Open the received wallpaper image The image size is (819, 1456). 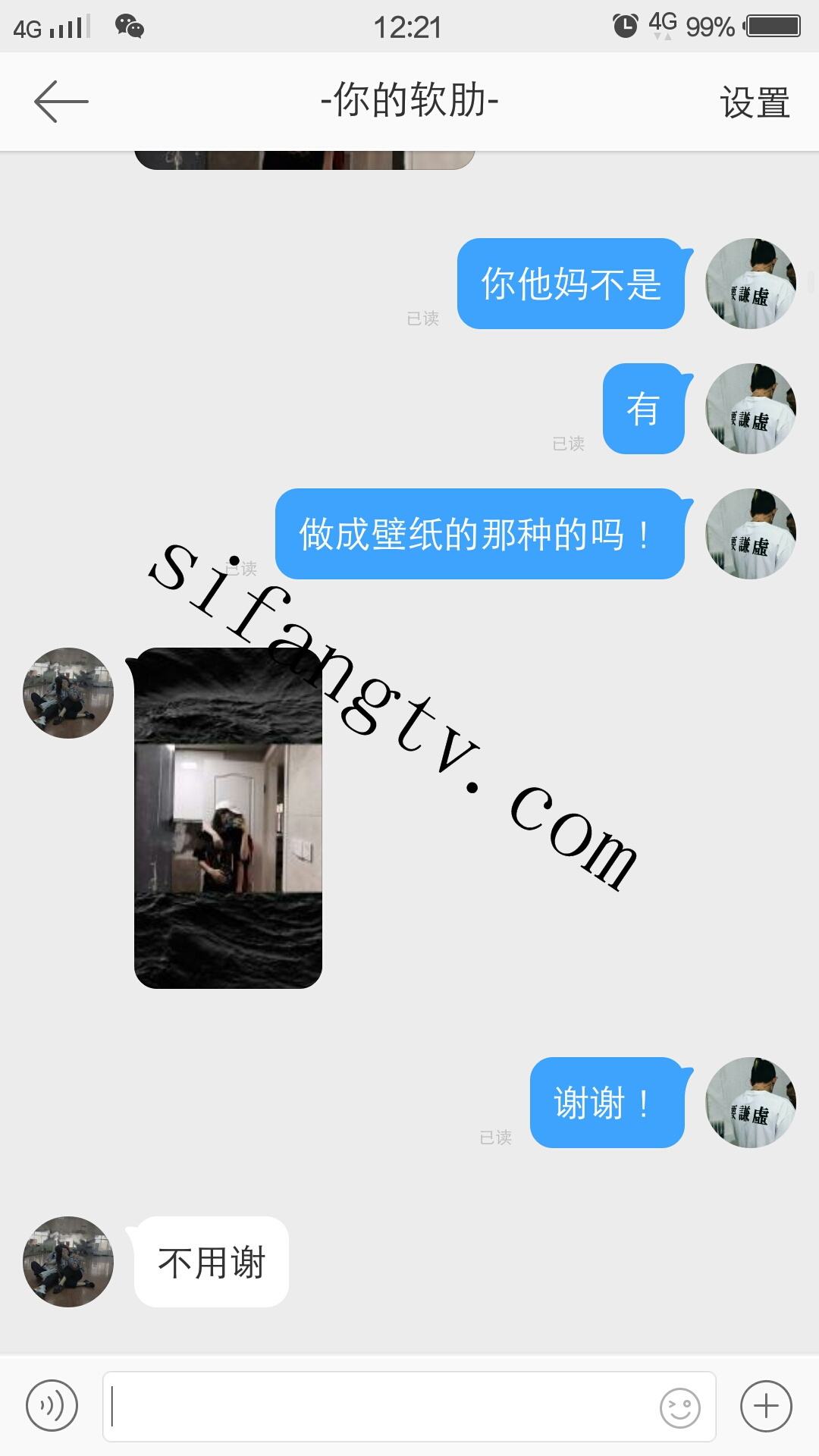[228, 817]
